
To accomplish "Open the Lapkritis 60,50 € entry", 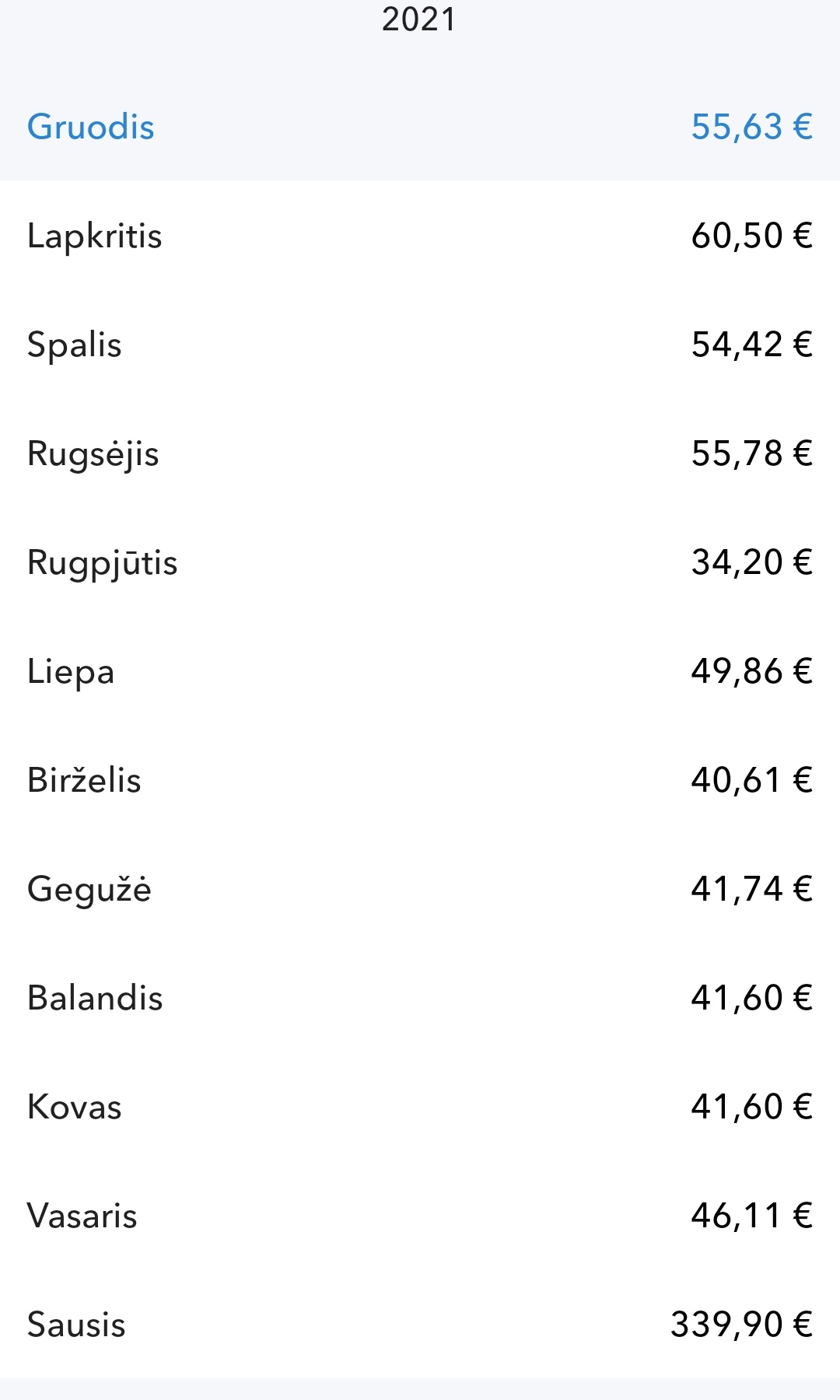I will tap(420, 236).
